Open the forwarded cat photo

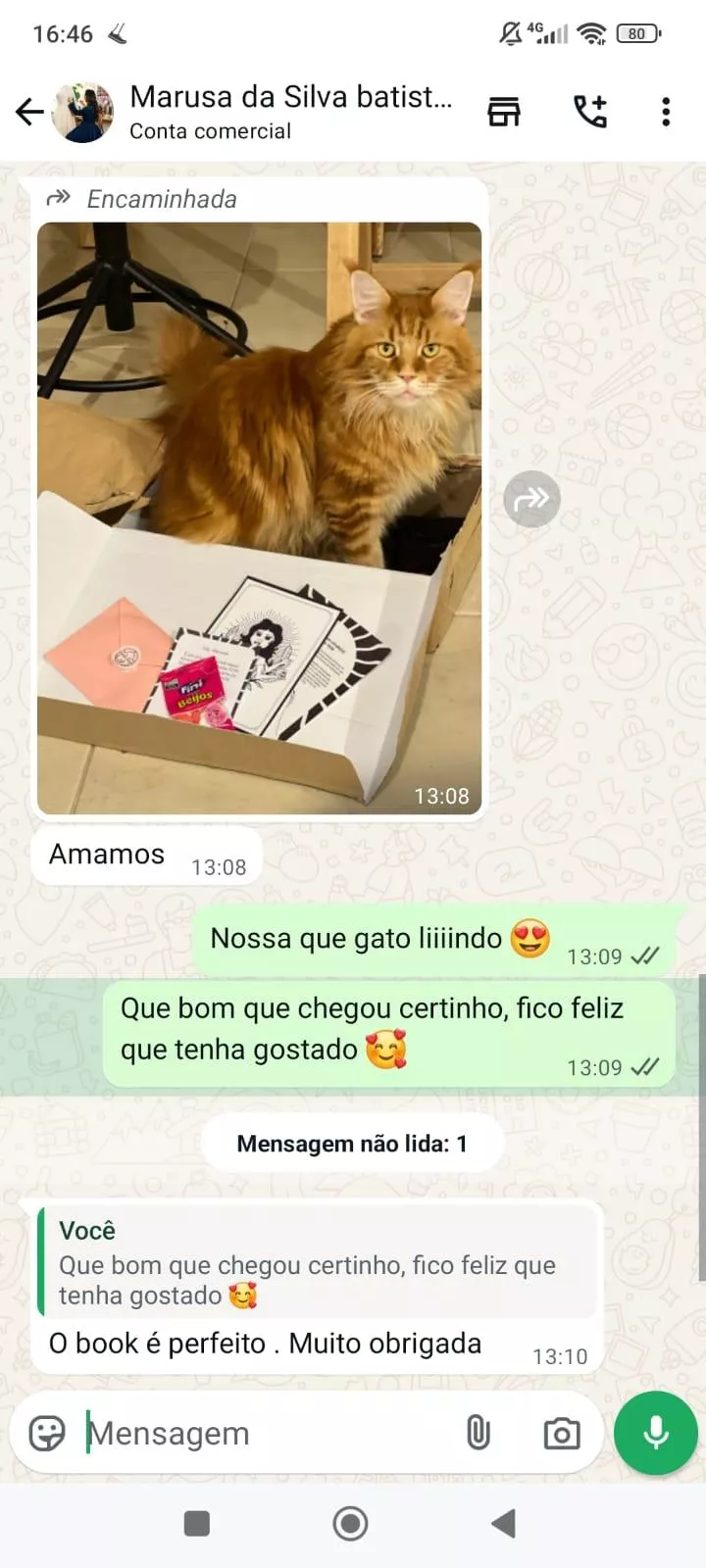pyautogui.click(x=259, y=517)
